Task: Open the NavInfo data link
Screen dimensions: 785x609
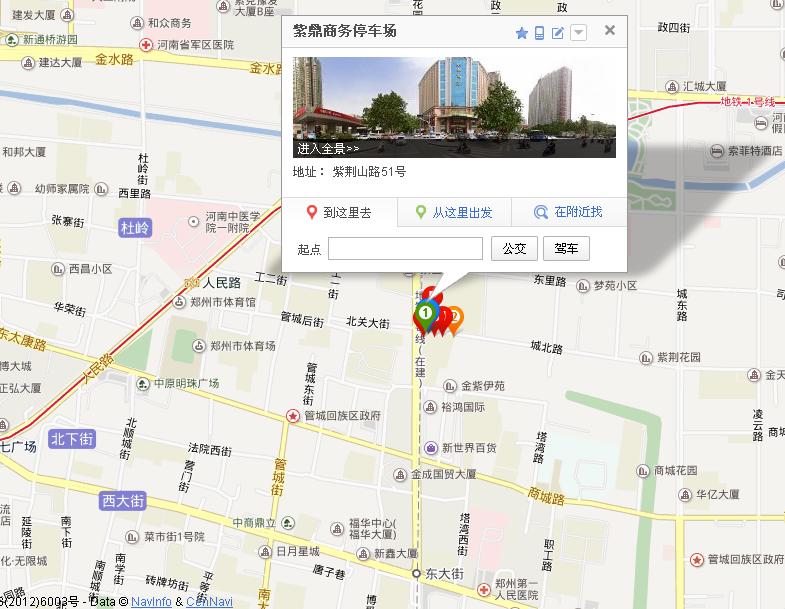Action: (151, 602)
